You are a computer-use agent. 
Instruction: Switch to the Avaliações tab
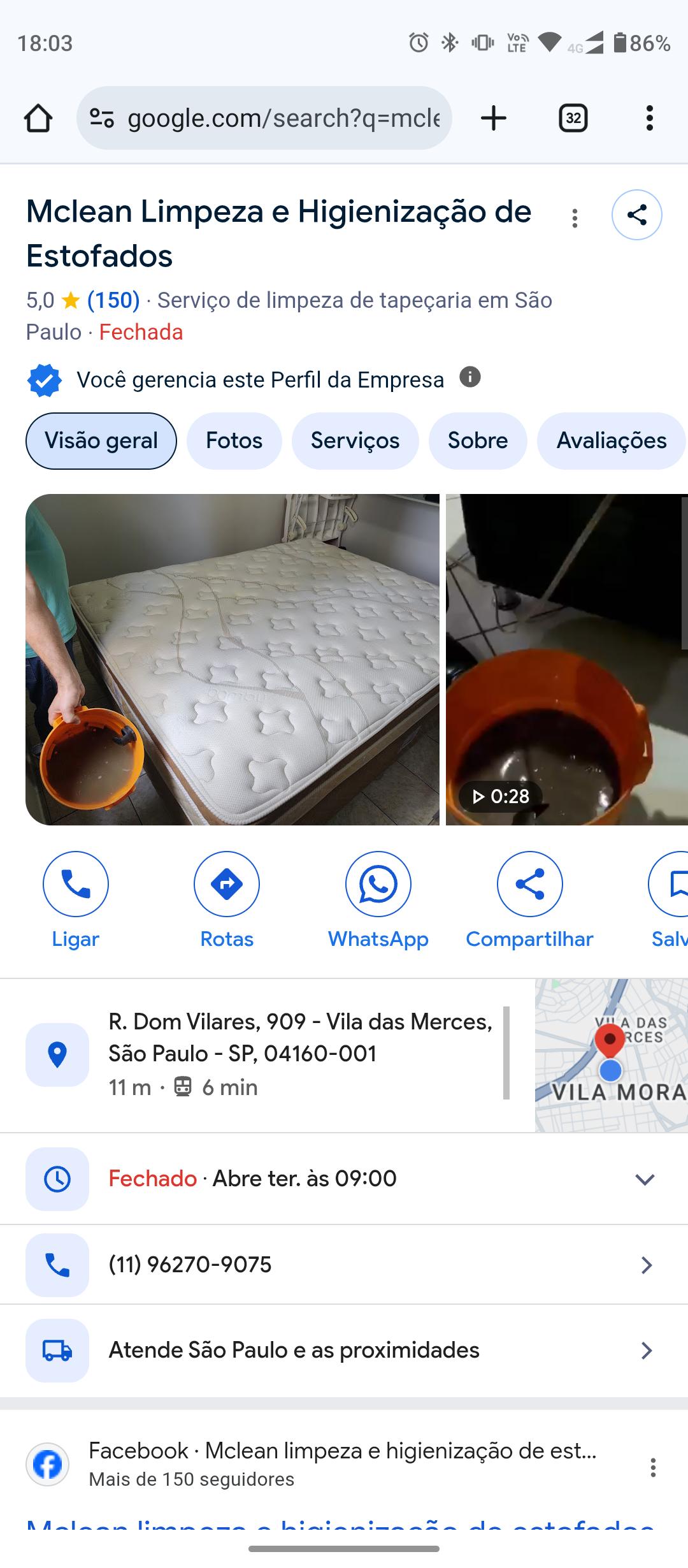coord(611,440)
